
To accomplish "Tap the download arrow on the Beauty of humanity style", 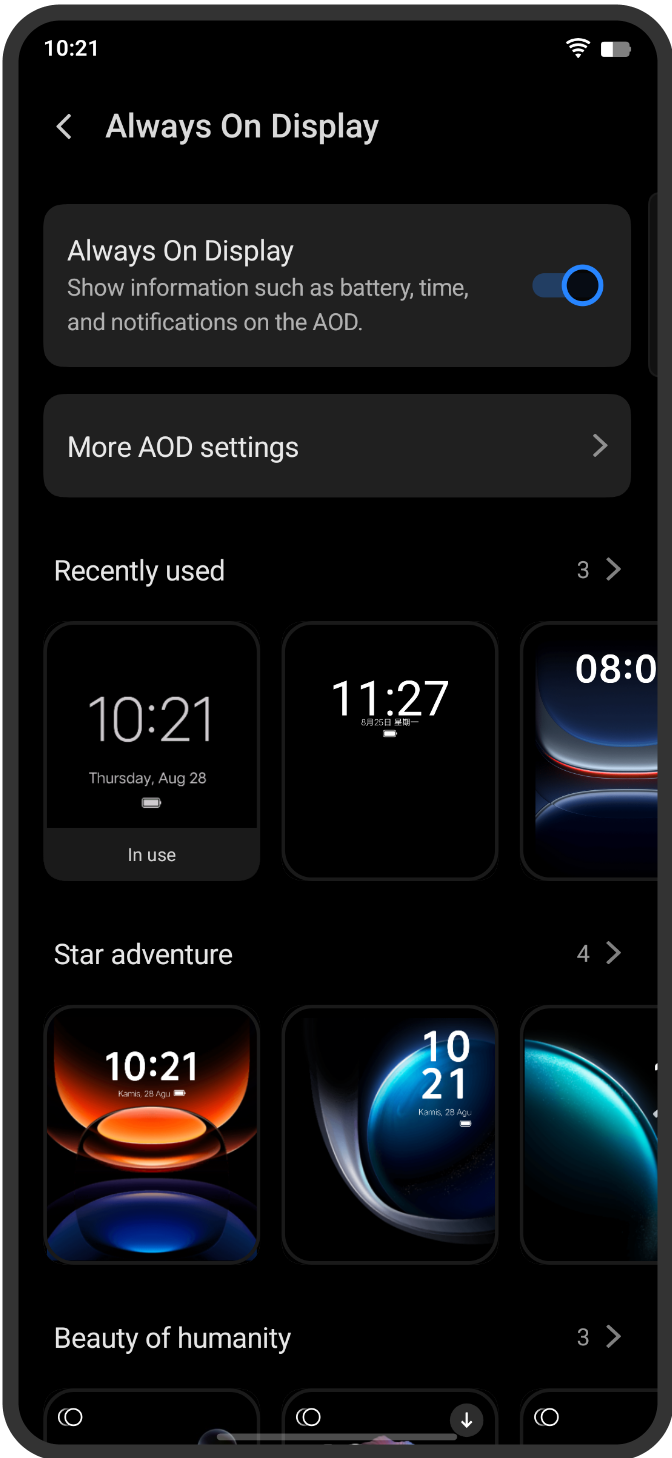I will [x=466, y=1419].
